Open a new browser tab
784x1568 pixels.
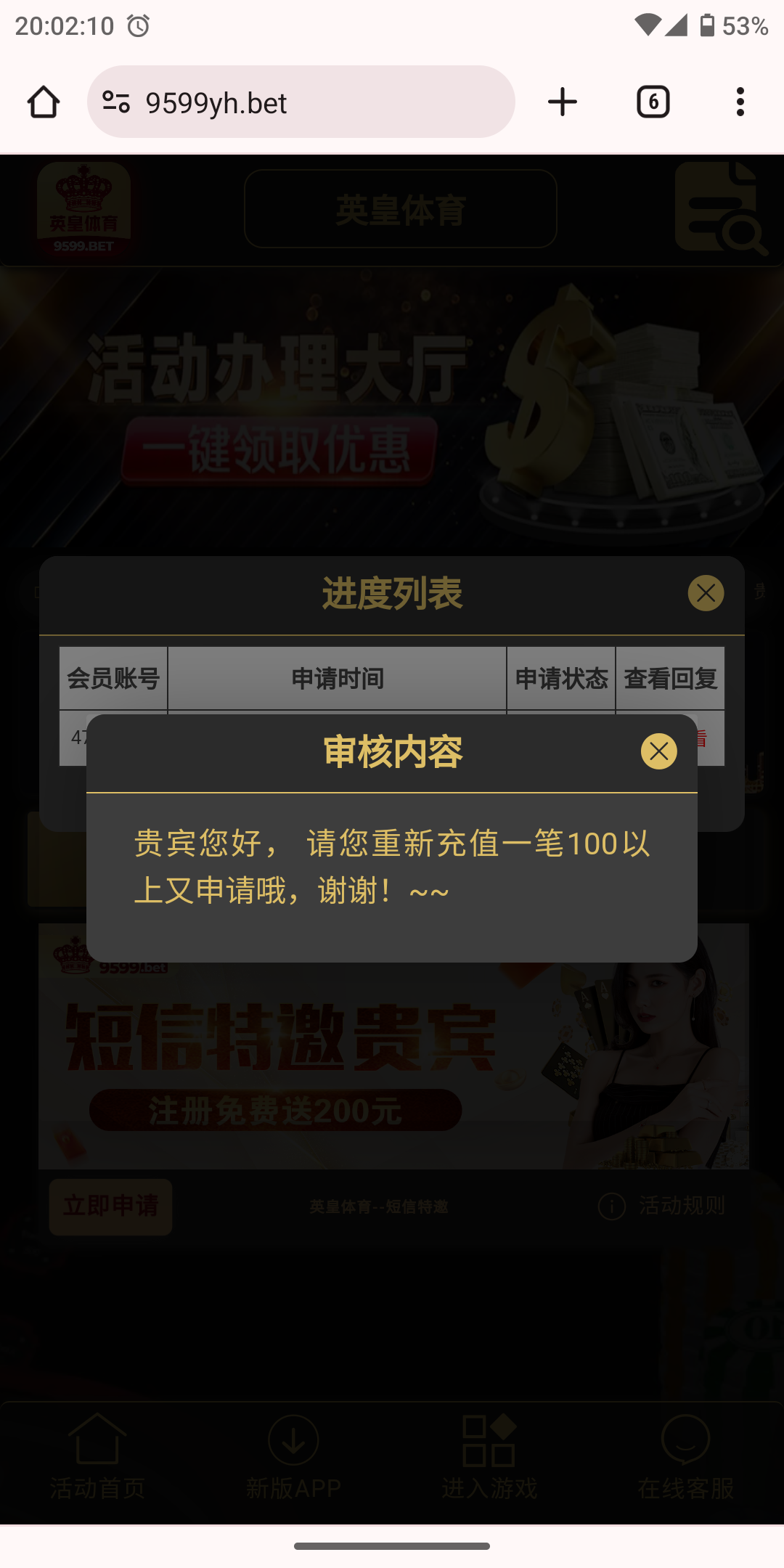(562, 102)
